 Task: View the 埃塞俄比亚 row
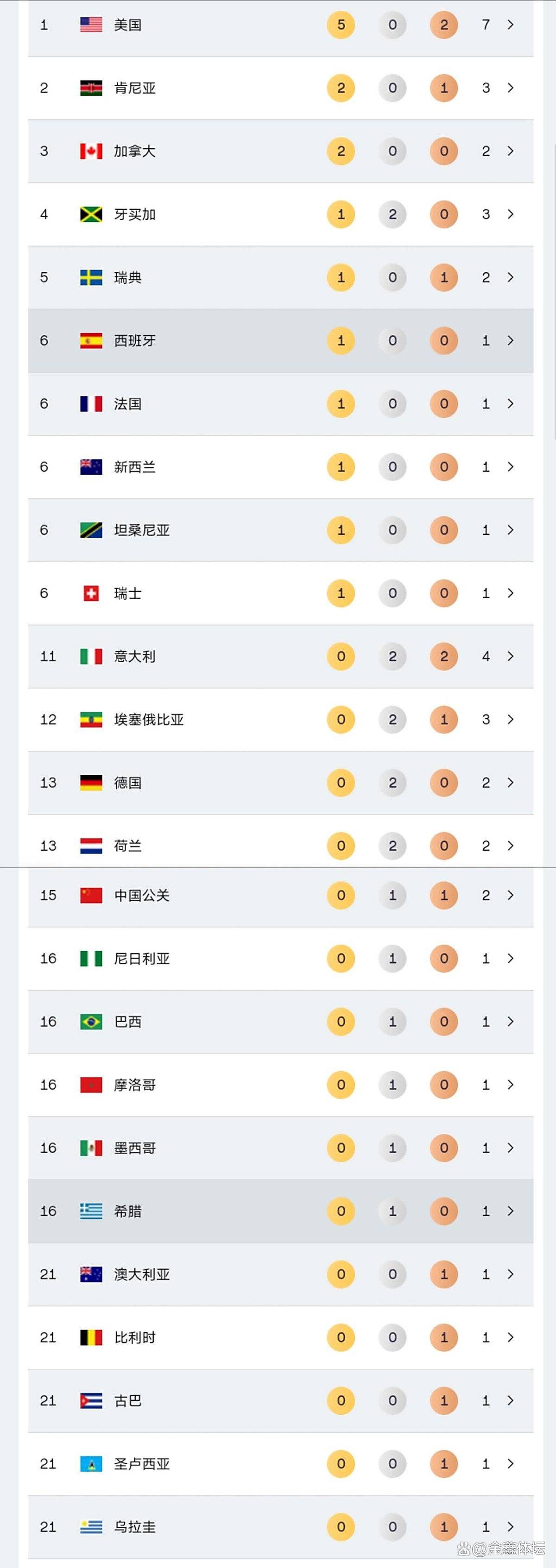(x=280, y=720)
